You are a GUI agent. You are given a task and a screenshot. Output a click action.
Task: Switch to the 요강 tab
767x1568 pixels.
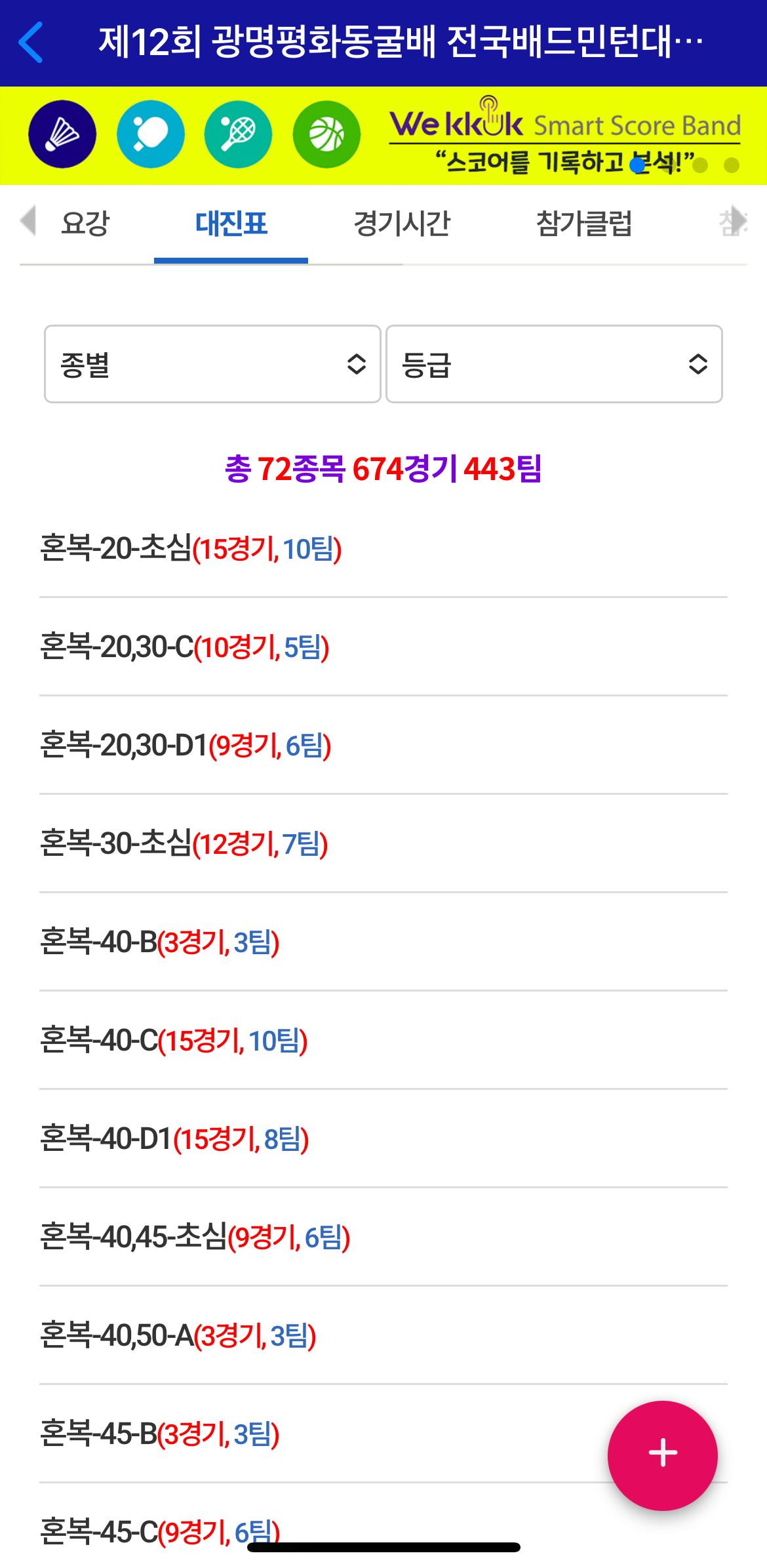(85, 224)
